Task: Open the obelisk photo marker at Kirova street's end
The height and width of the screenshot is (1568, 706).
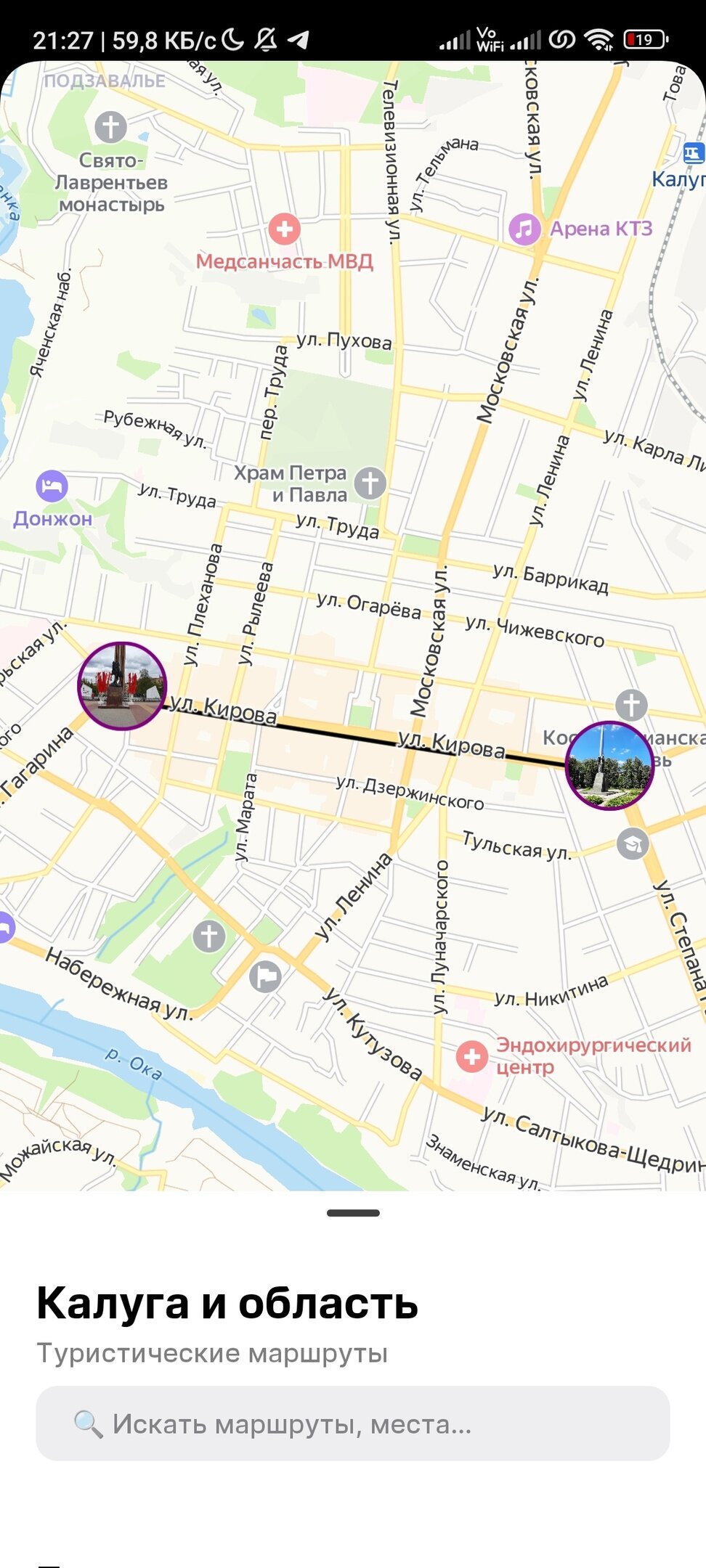Action: point(609,765)
